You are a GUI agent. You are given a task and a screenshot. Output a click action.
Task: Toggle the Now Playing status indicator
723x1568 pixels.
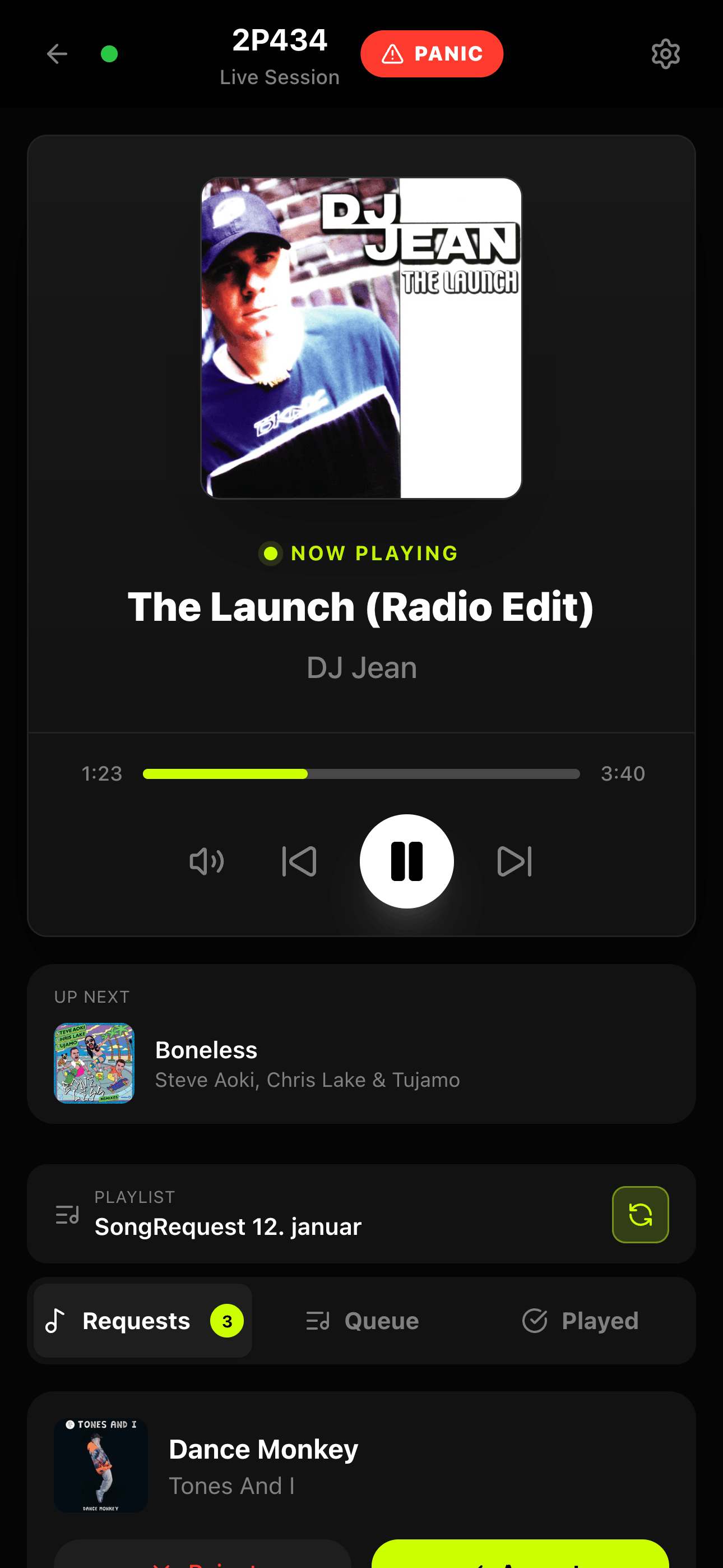coord(271,554)
